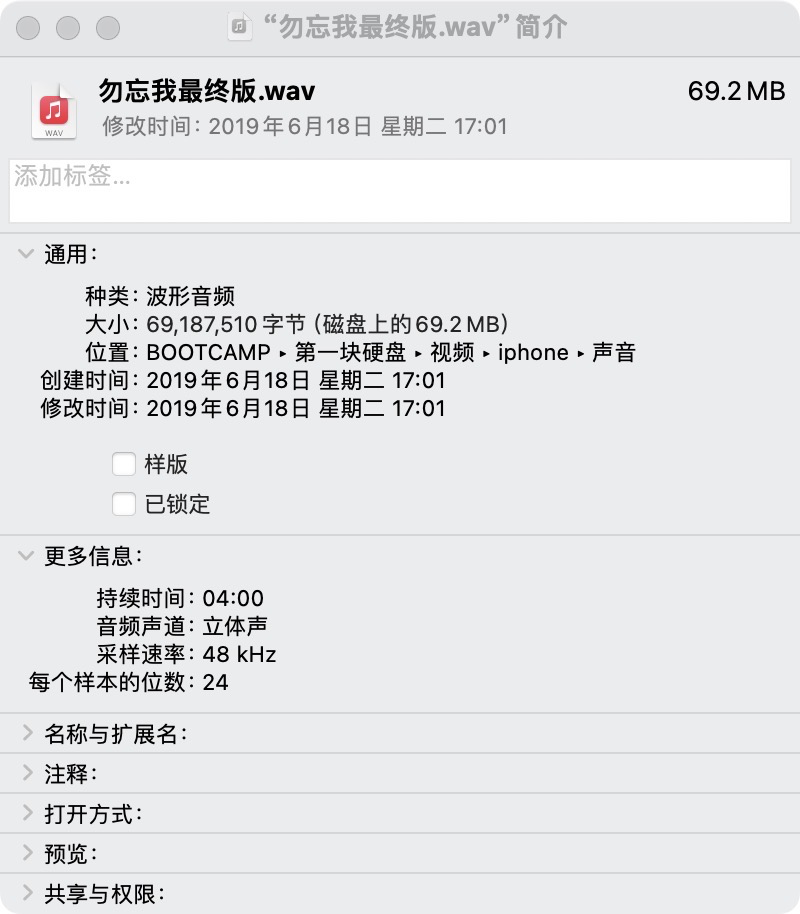Expand the 注释 section
The height and width of the screenshot is (914, 800).
26,774
